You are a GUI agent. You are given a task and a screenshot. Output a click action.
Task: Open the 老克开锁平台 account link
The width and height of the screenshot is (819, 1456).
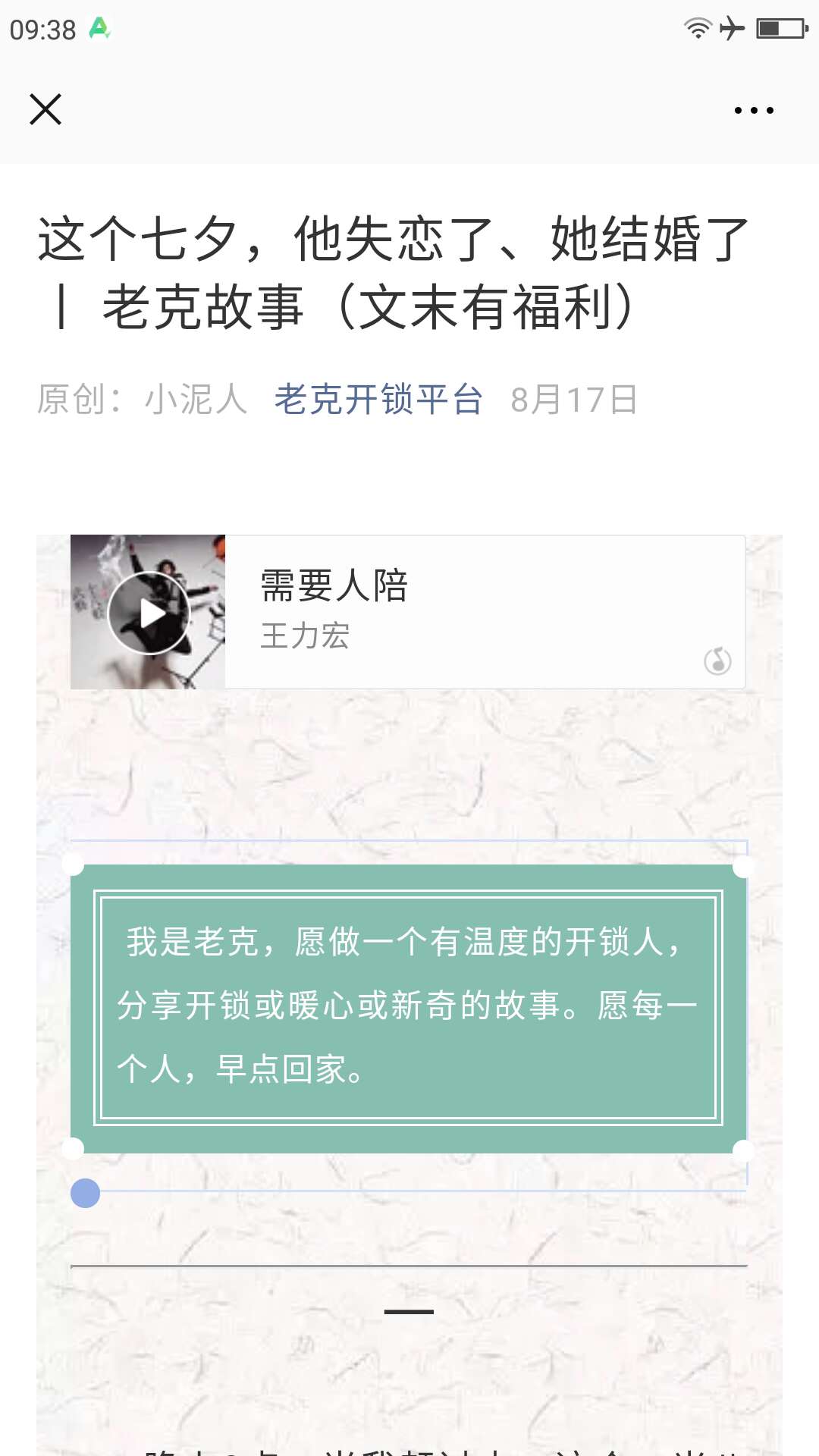click(378, 400)
